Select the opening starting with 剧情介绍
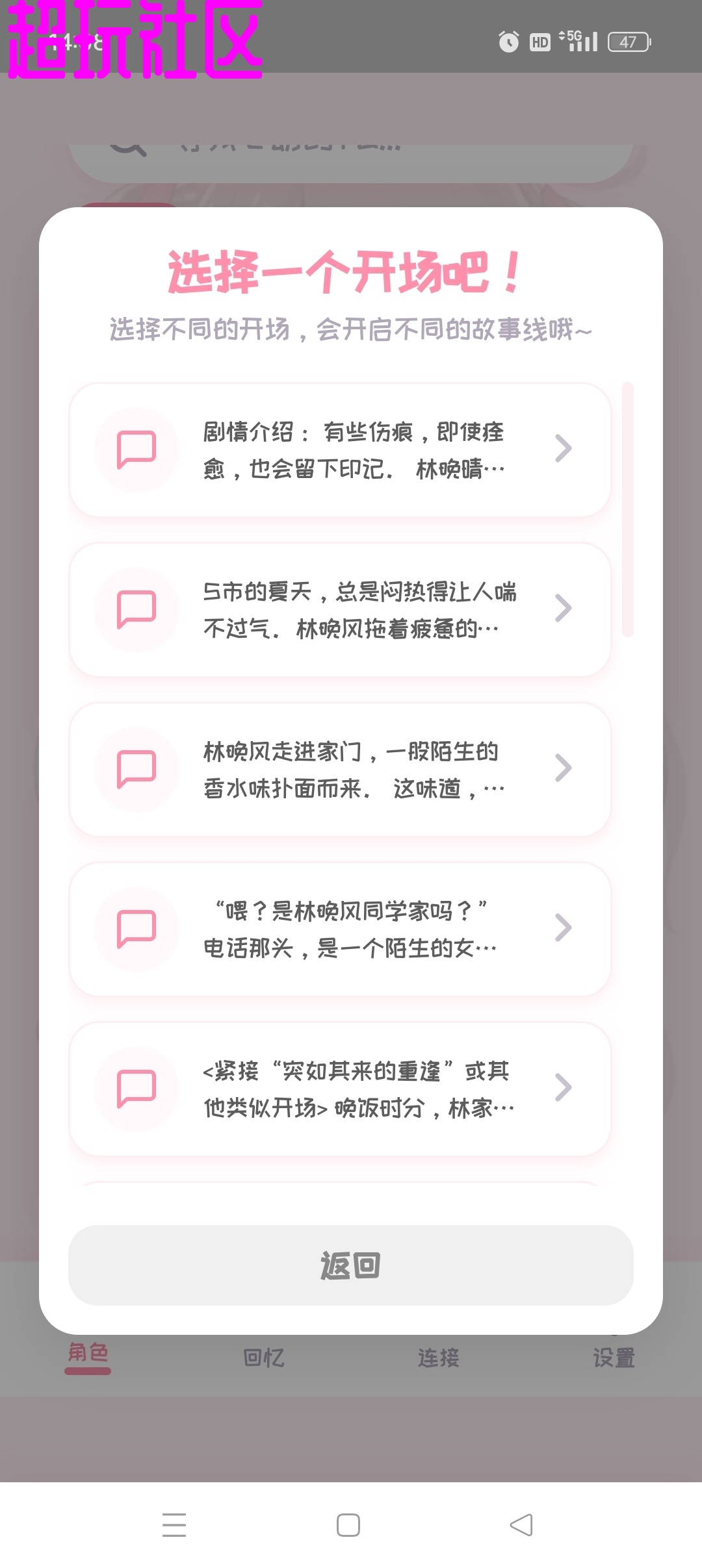This screenshot has width=702, height=1568. tap(340, 449)
